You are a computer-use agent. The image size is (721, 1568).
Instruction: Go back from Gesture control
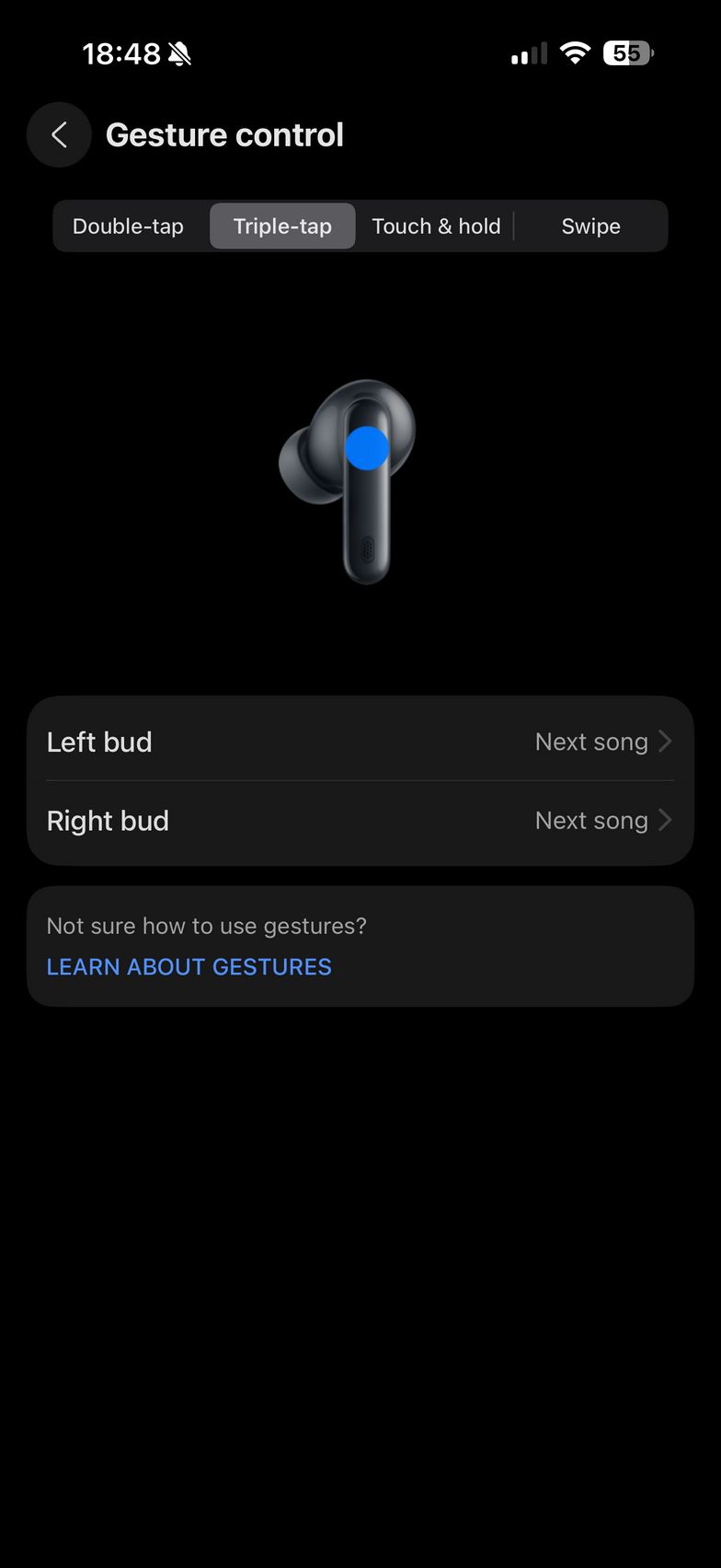(59, 135)
